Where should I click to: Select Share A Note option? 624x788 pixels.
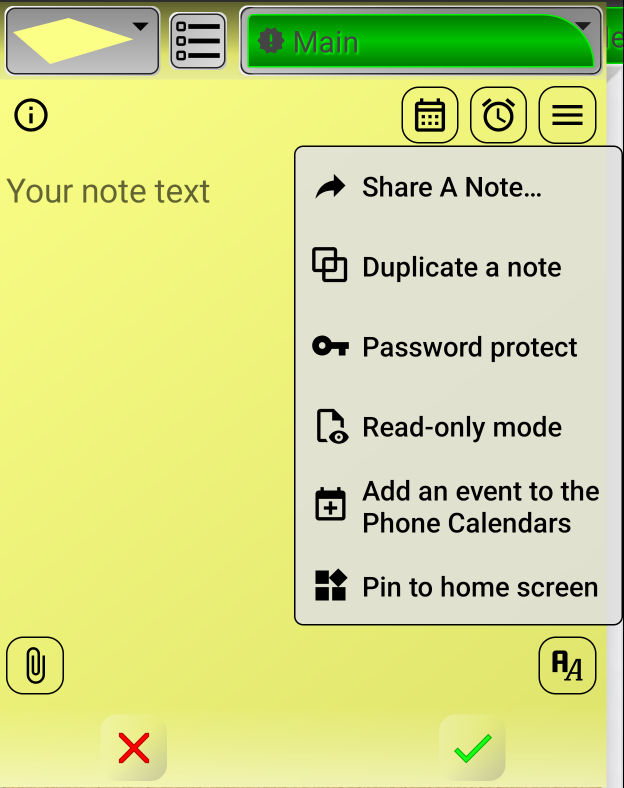pos(451,187)
